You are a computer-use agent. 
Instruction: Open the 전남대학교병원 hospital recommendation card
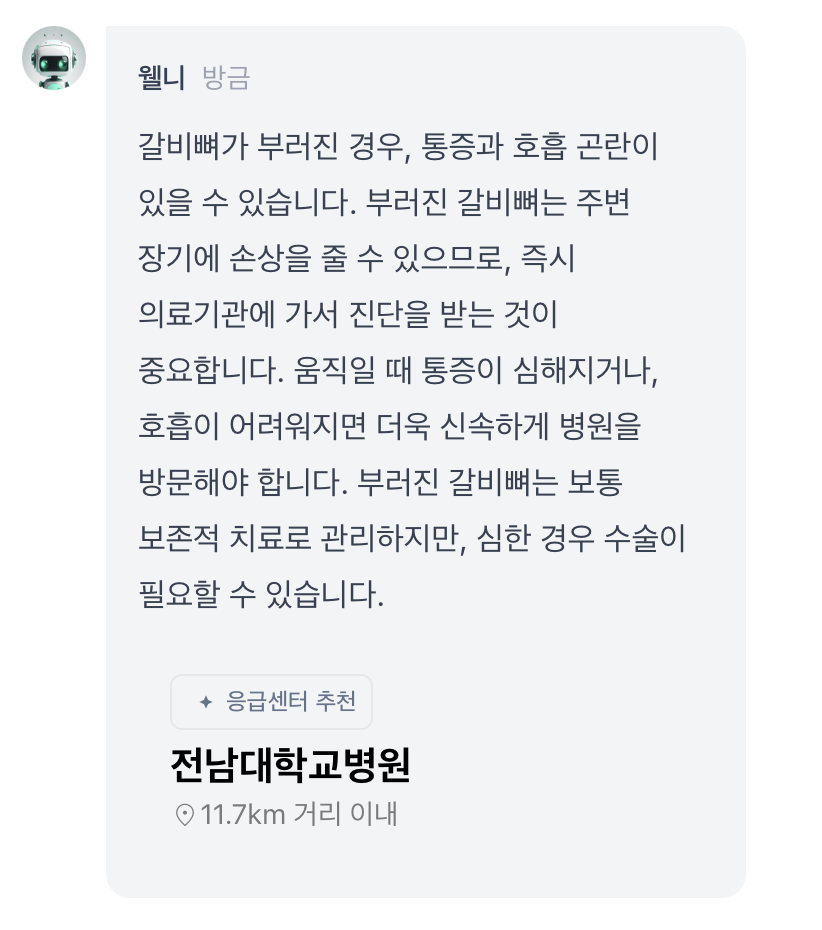tap(290, 766)
